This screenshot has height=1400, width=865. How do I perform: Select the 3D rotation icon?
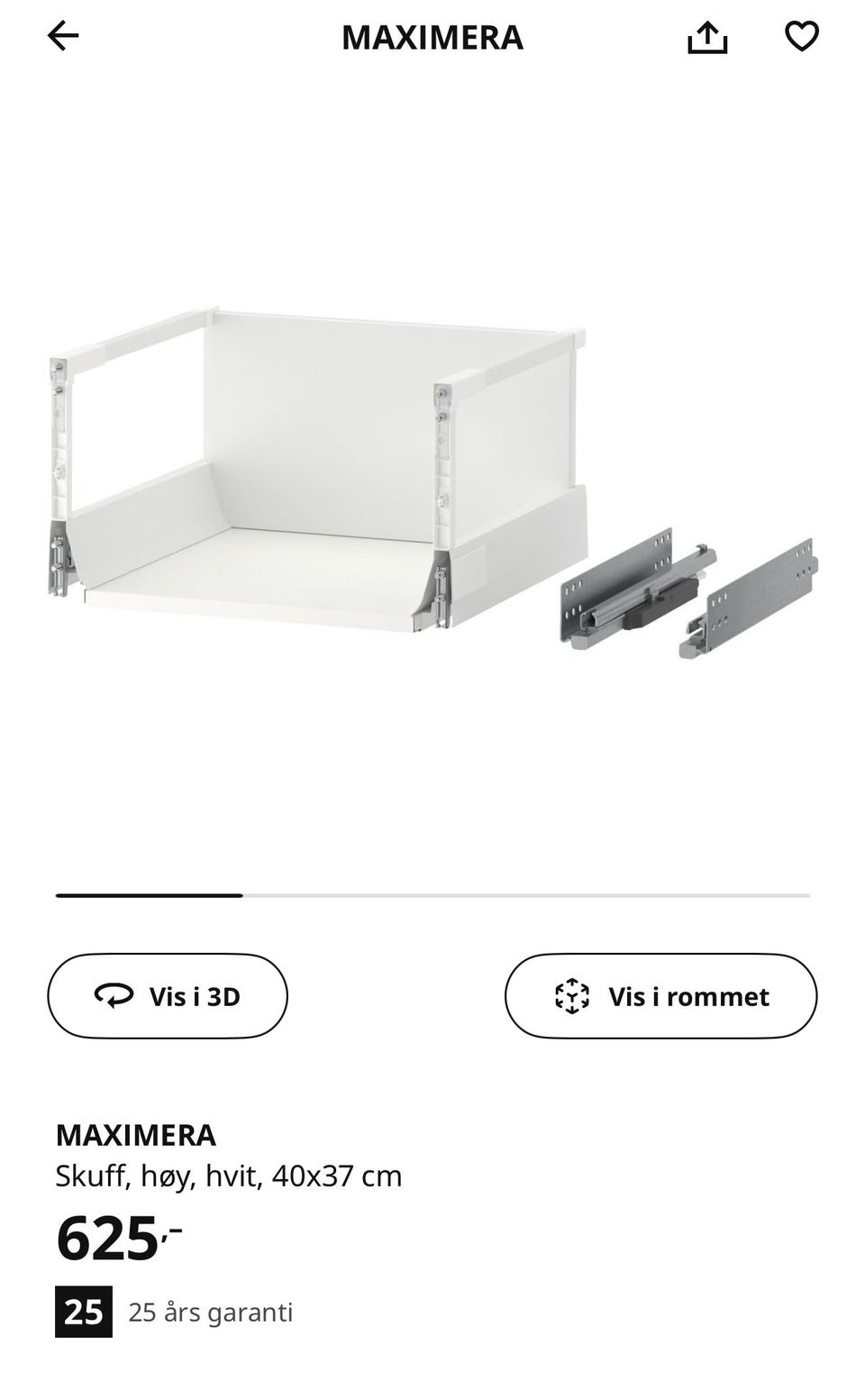point(112,996)
